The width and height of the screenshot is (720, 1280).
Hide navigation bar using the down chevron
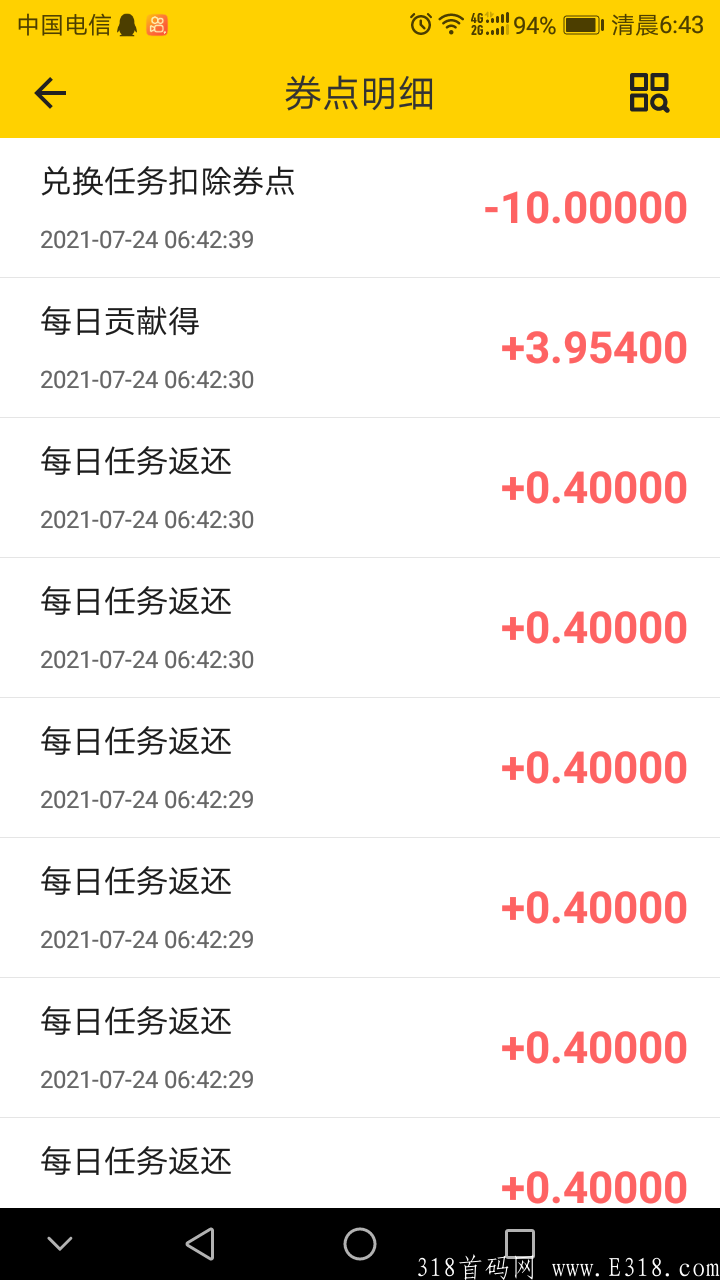tap(60, 1244)
